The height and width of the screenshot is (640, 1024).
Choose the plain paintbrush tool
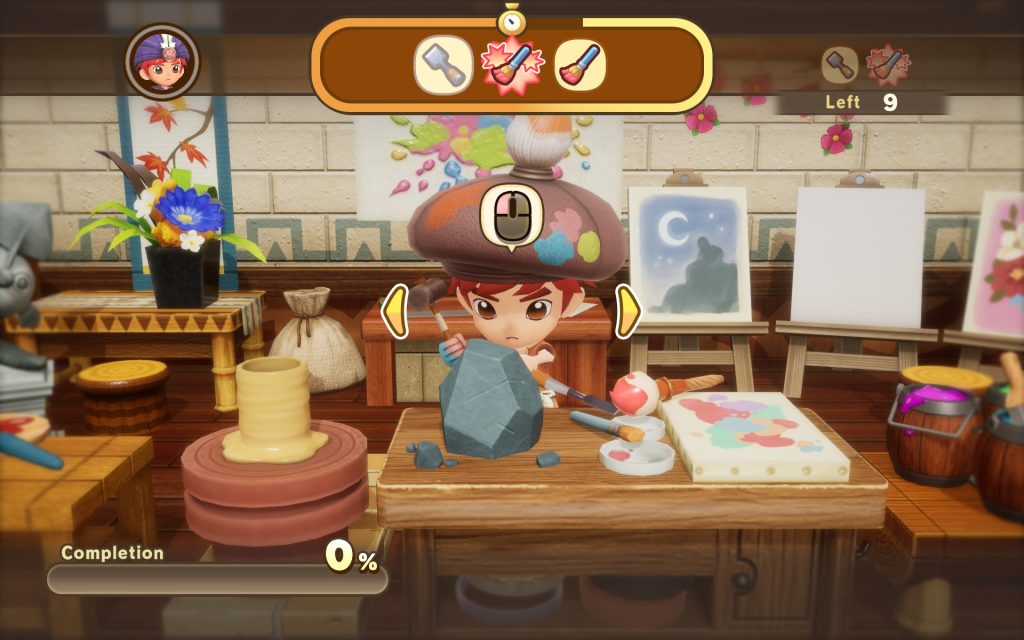[x=581, y=65]
